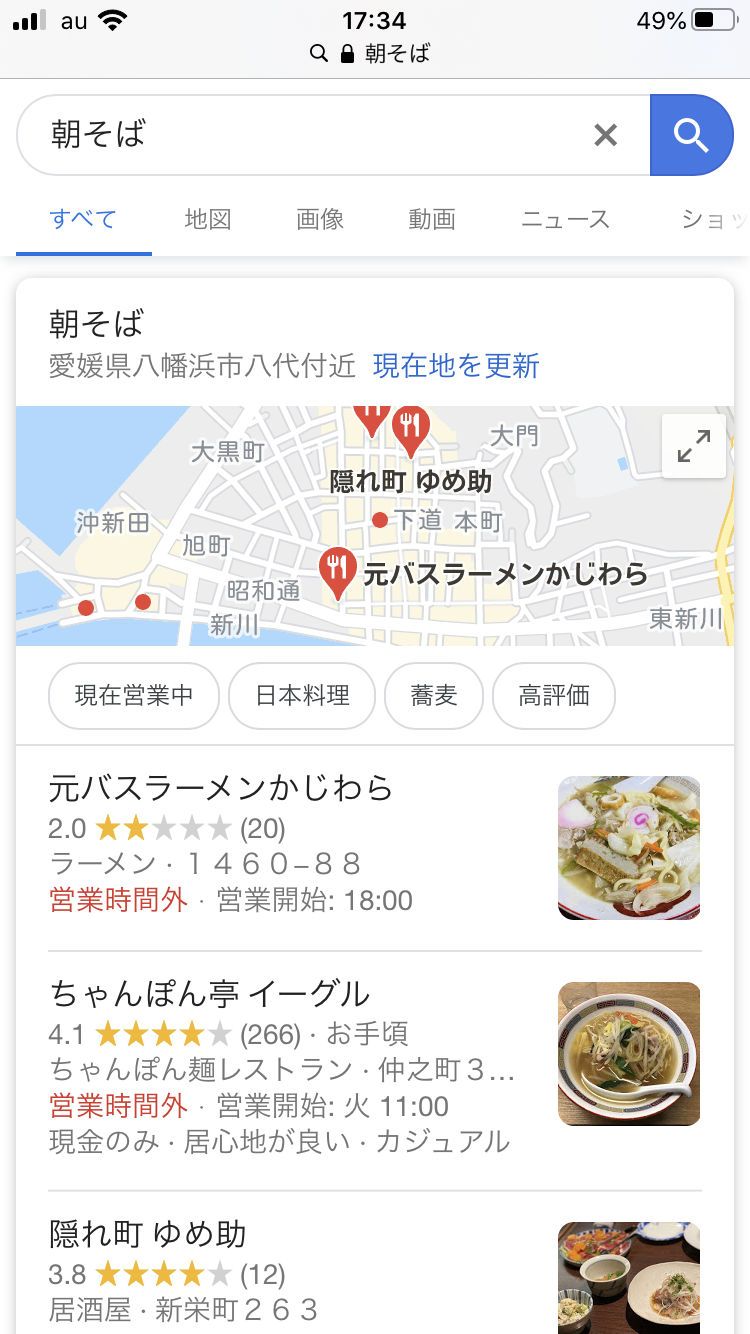Open the 元バスラーメンかじわら listing
The image size is (750, 1334).
pyautogui.click(x=222, y=788)
